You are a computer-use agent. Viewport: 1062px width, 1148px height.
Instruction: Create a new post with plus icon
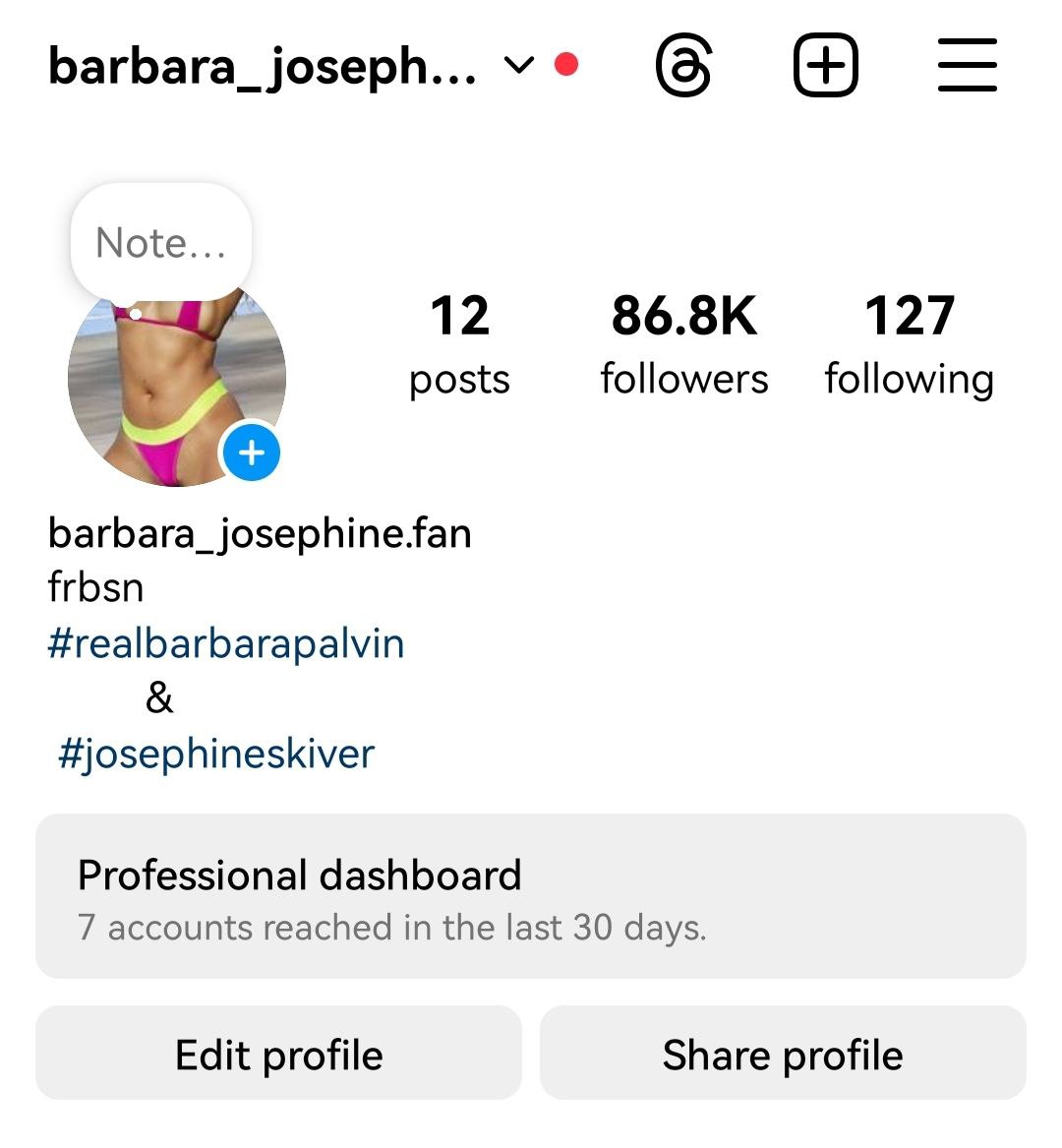826,66
